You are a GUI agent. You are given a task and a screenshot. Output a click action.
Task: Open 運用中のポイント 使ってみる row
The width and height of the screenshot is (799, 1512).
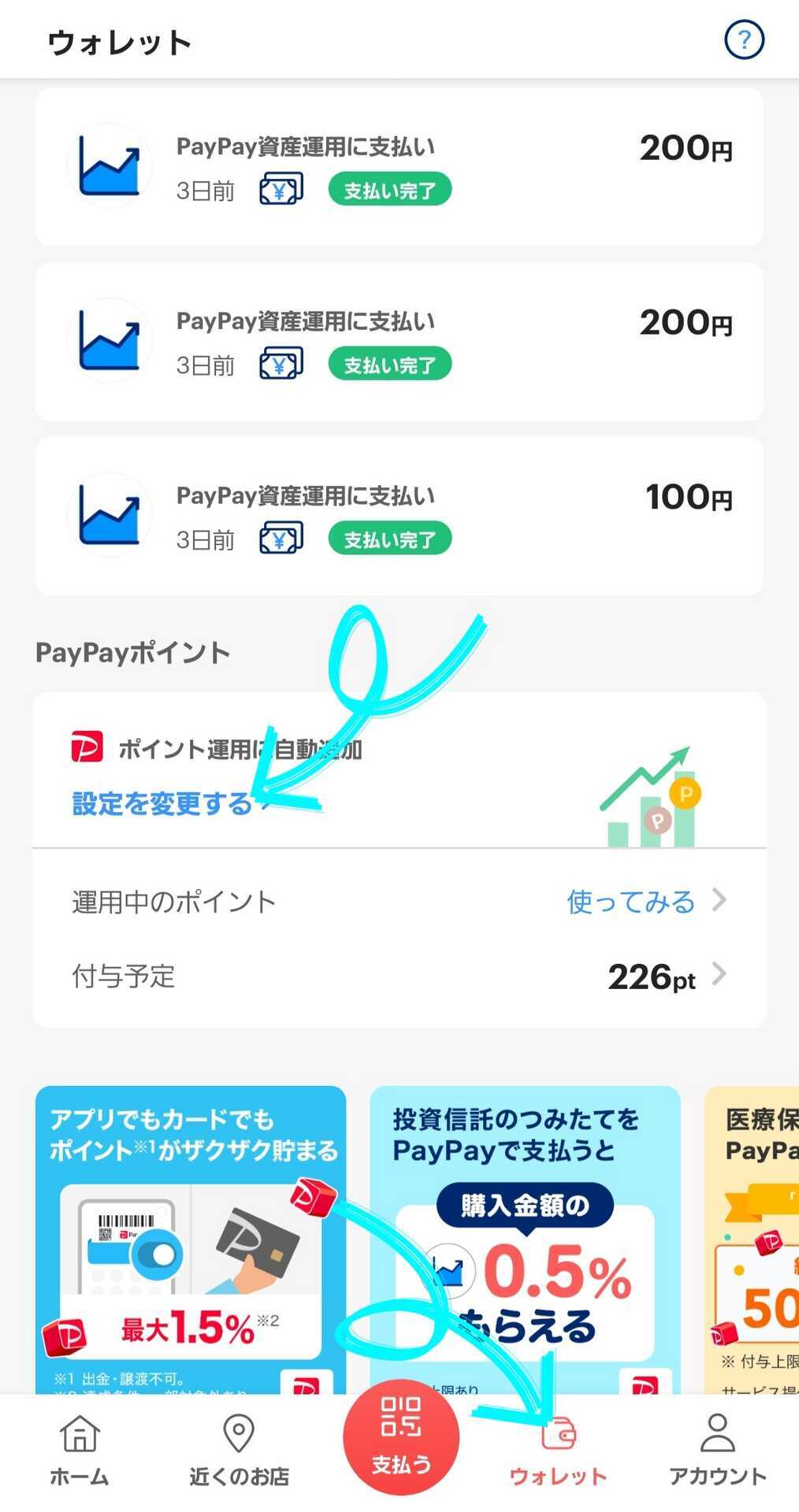(x=399, y=902)
